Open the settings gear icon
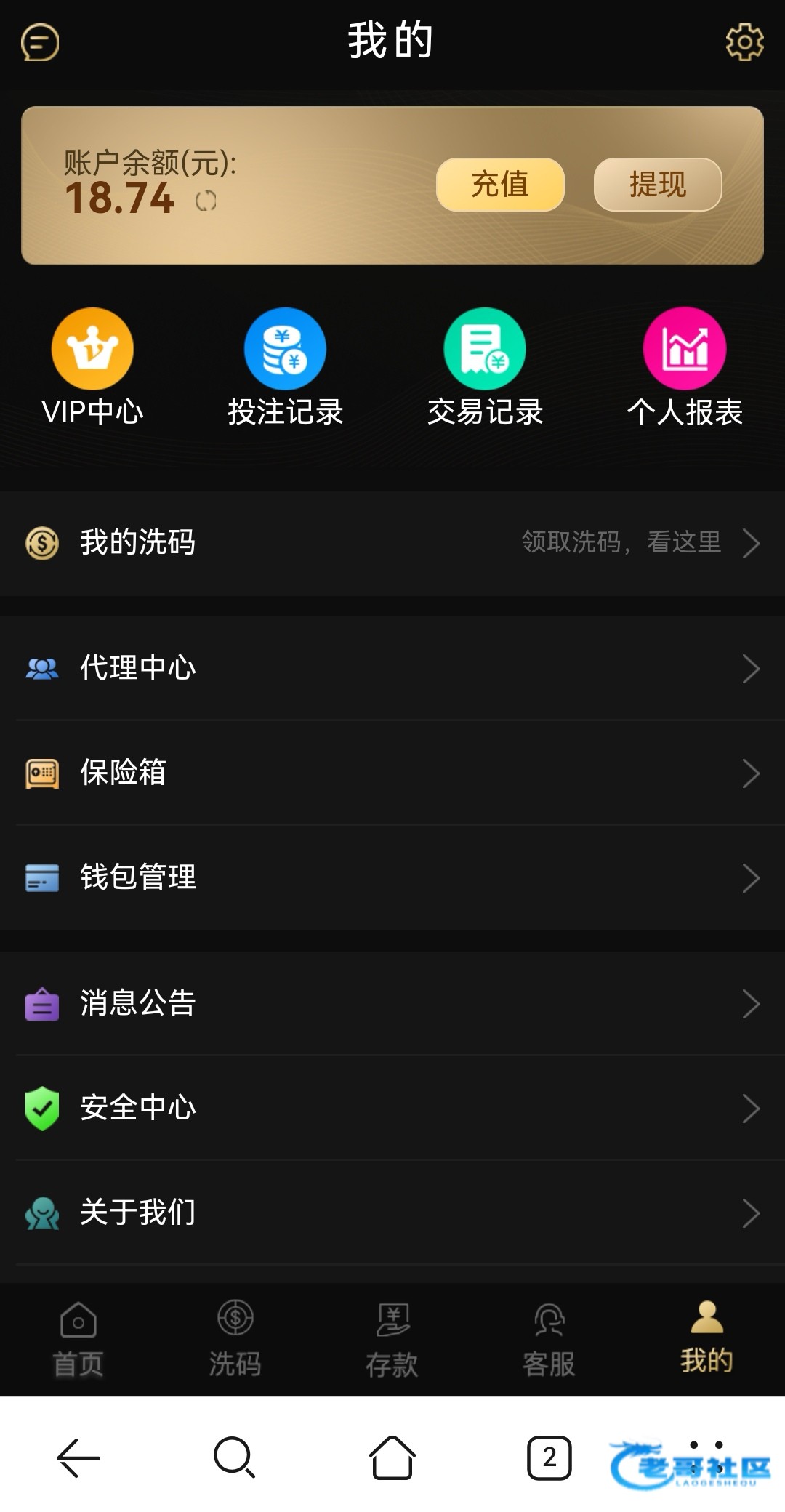785x1512 pixels. (x=744, y=42)
